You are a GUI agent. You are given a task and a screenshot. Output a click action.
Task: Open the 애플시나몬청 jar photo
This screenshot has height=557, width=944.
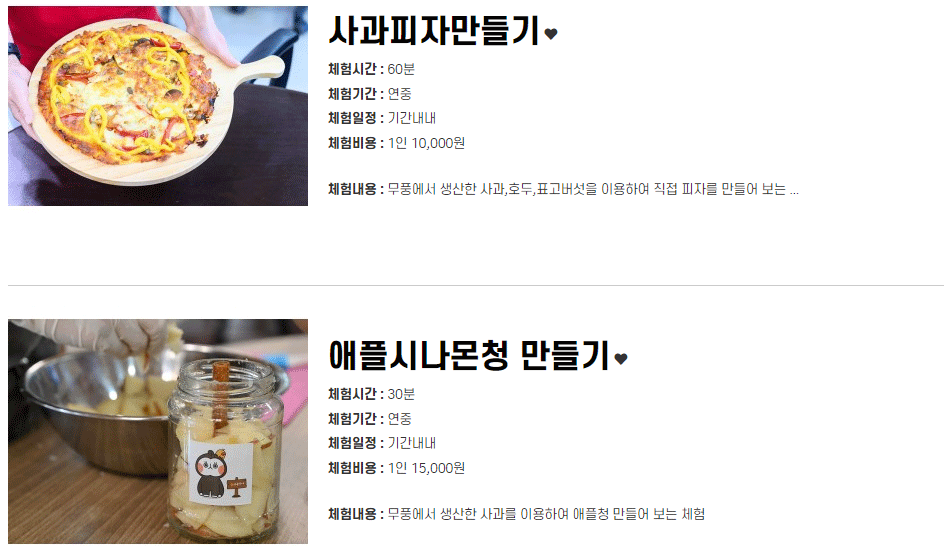tap(158, 432)
